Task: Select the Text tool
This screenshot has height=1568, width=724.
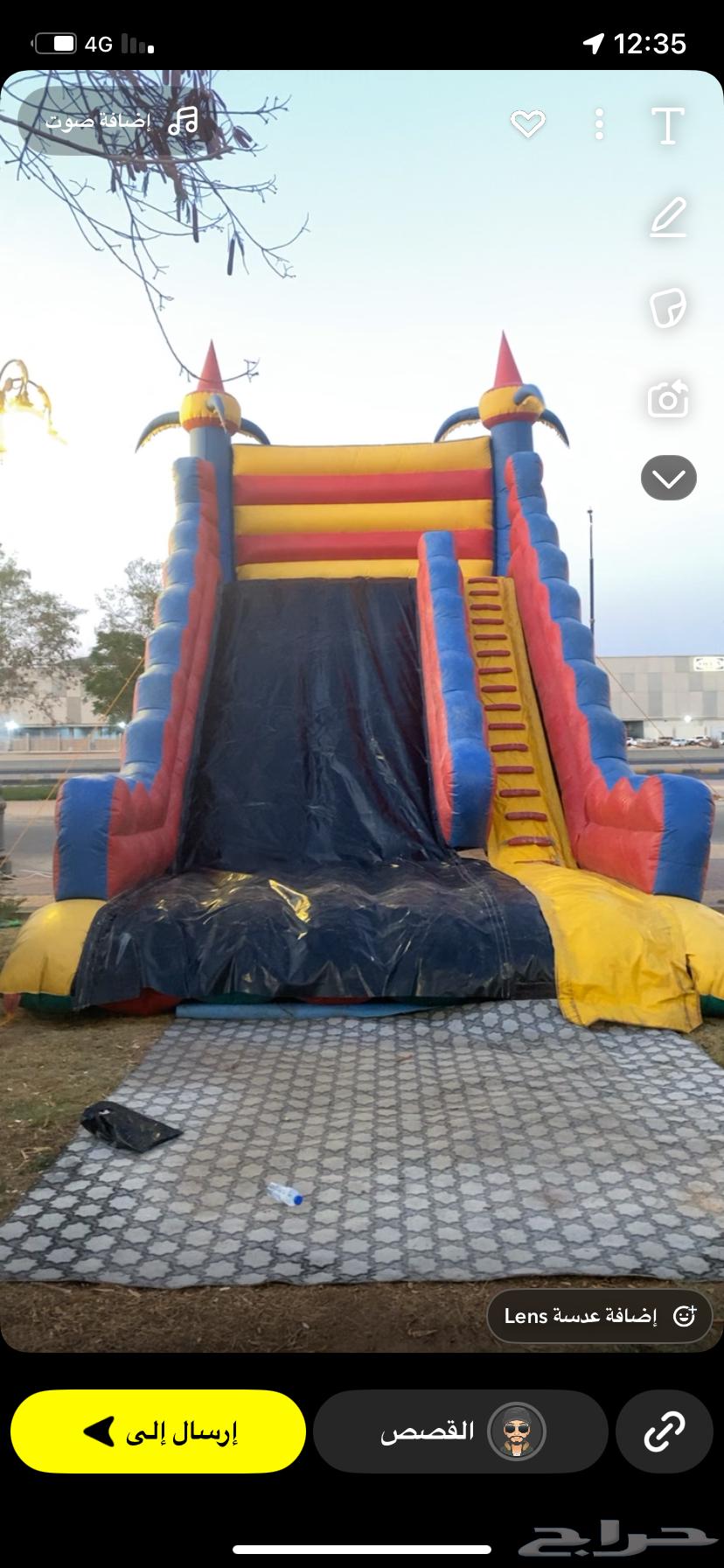Action: tap(668, 124)
